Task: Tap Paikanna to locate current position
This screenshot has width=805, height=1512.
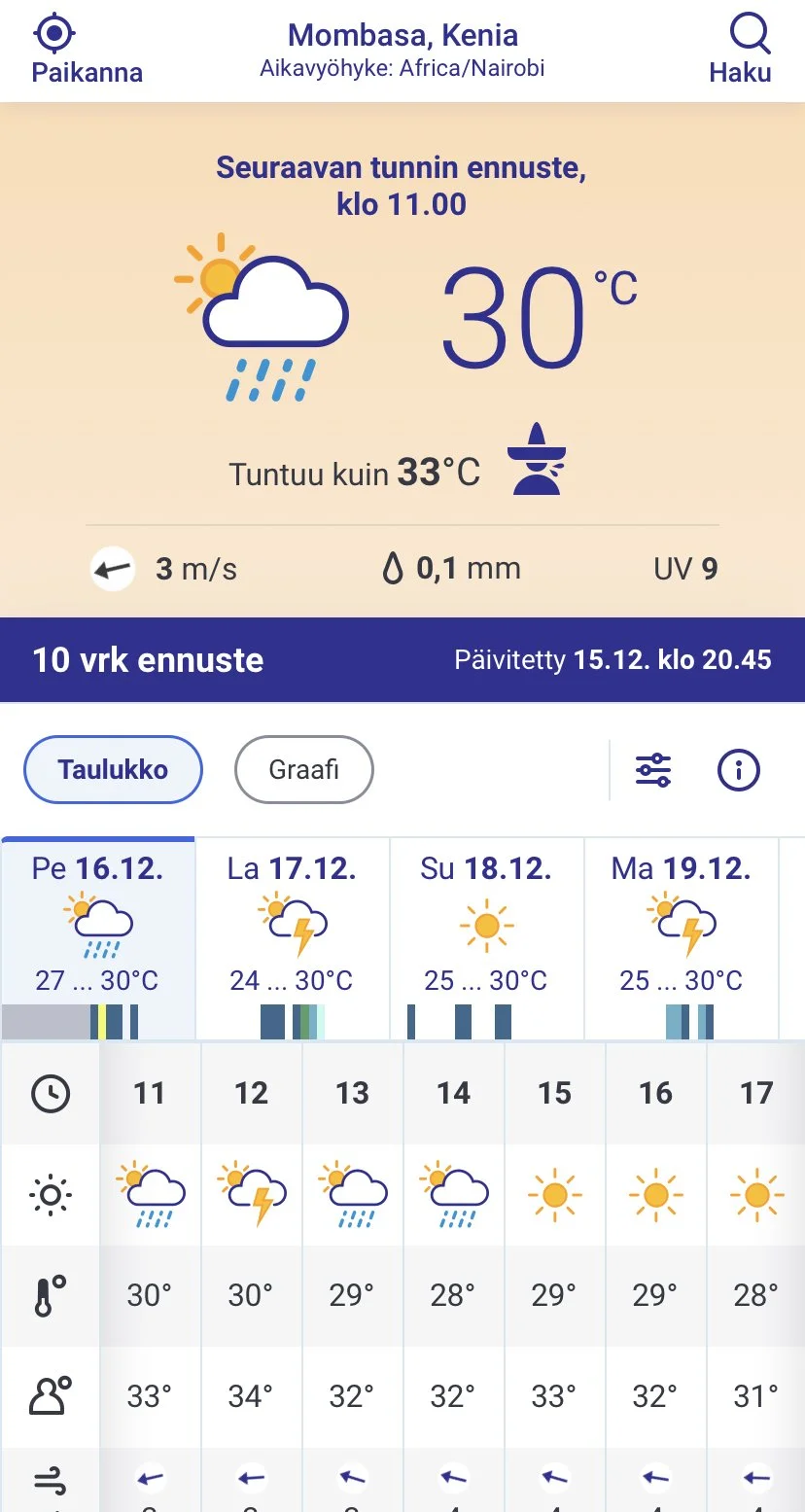Action: click(86, 51)
